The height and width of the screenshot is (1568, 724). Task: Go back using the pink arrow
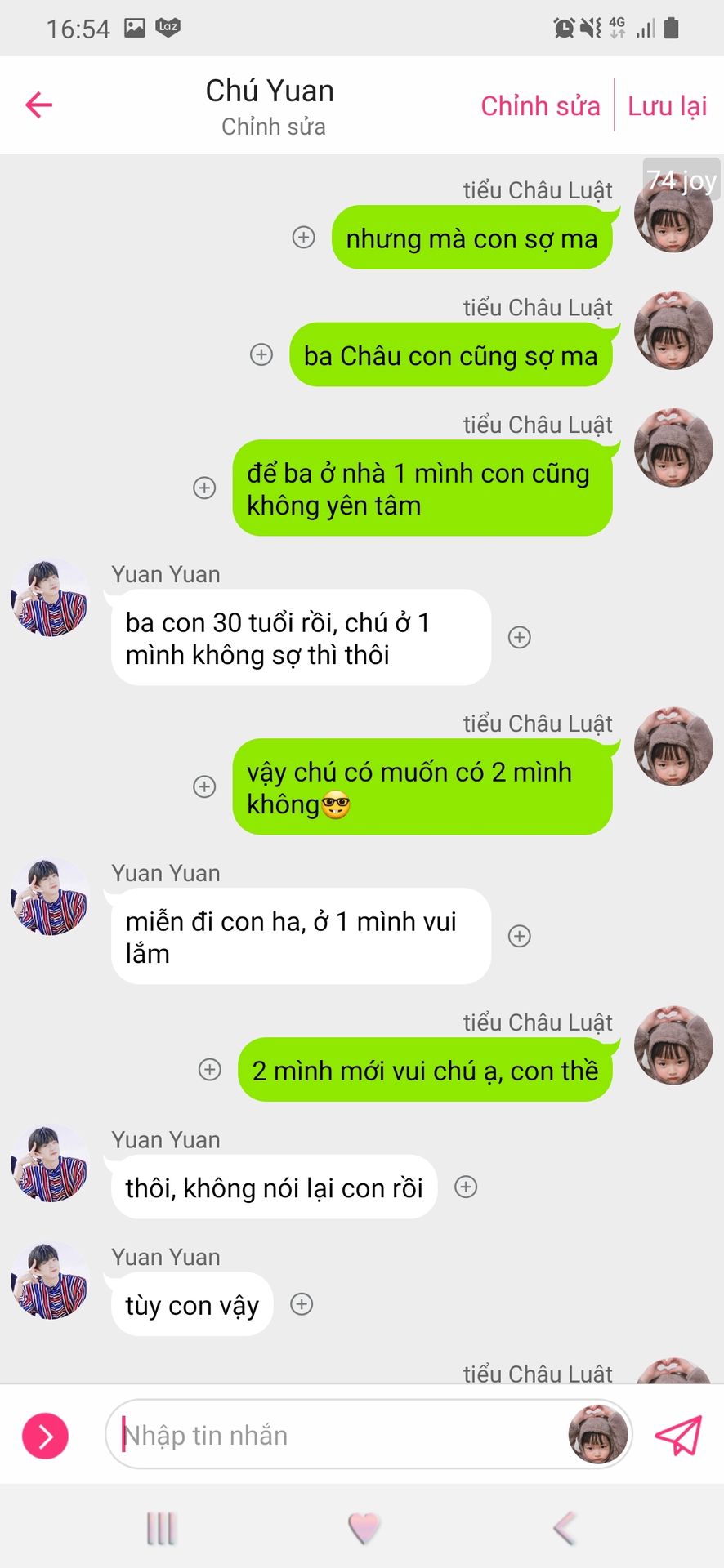coord(38,105)
